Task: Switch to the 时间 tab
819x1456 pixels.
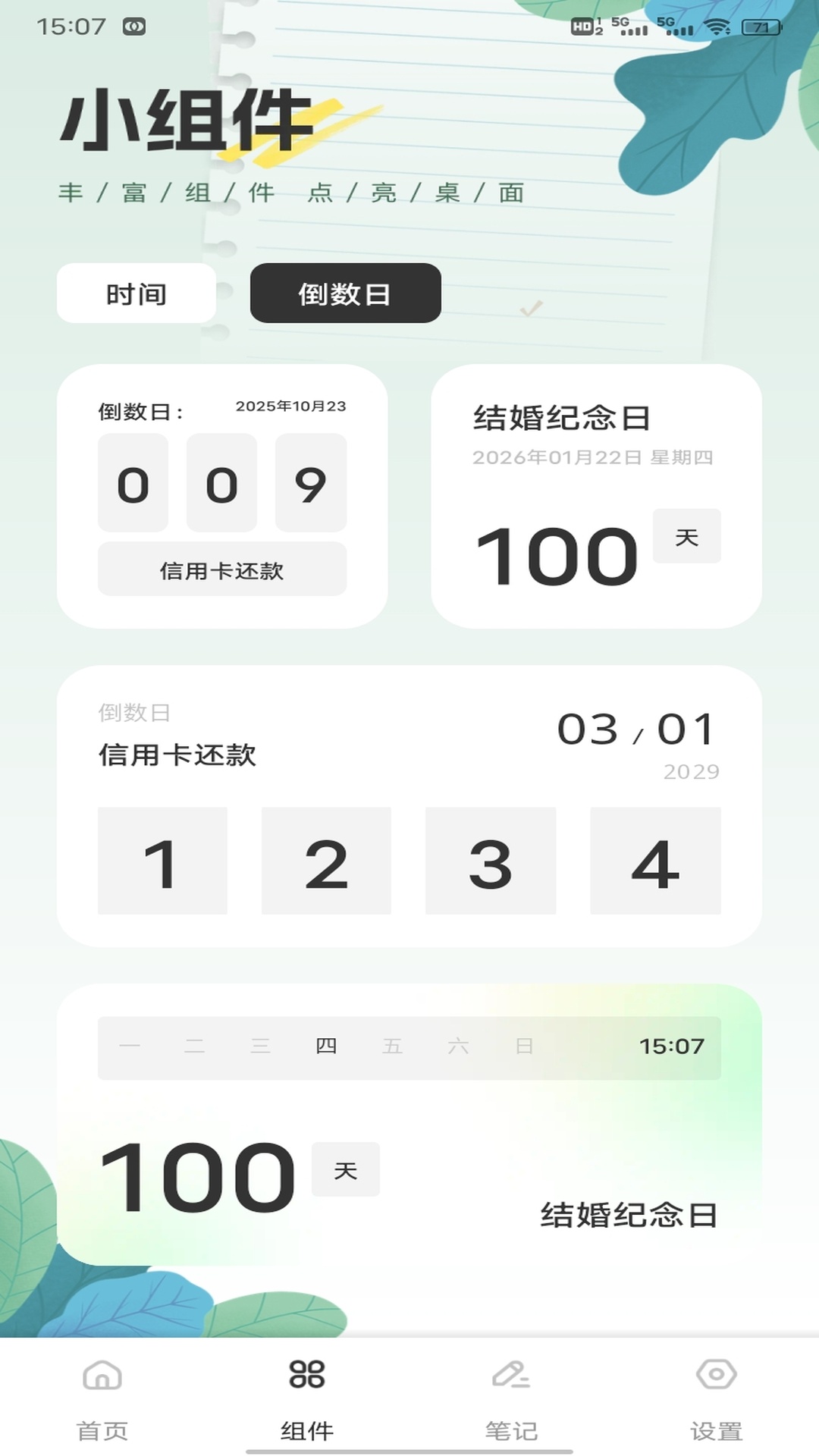Action: coord(136,294)
